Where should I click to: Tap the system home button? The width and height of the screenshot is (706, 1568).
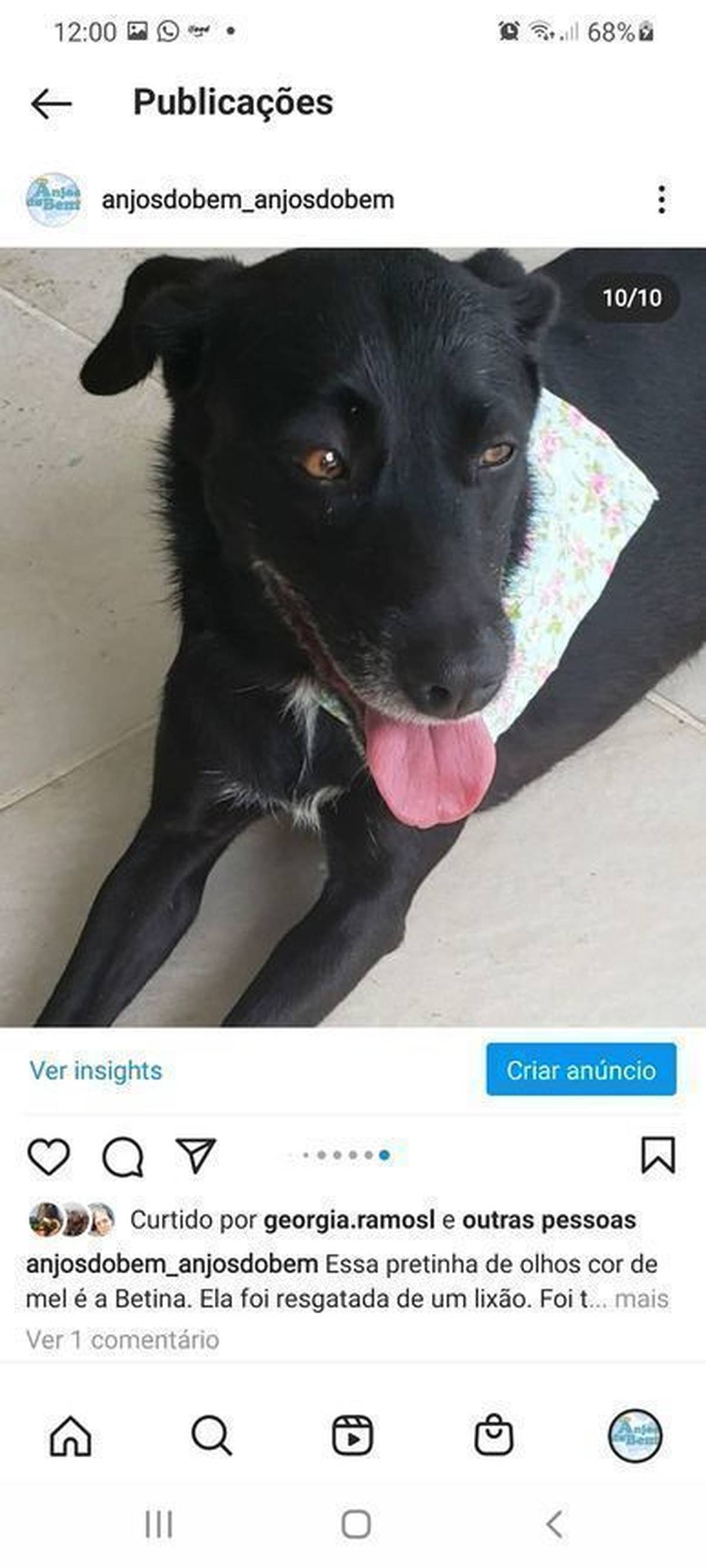tap(356, 1524)
